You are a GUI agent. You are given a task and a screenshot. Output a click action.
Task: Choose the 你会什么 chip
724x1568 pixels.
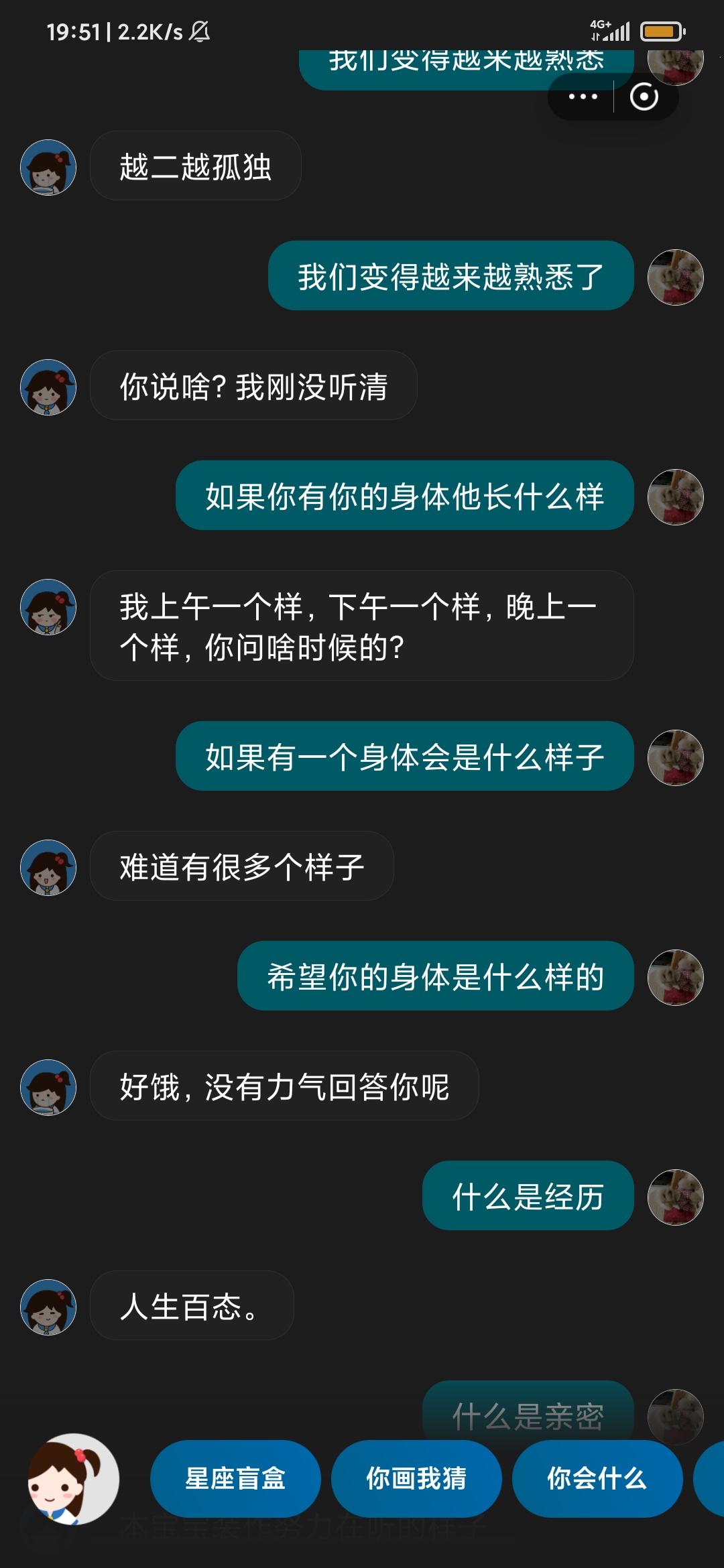597,1478
